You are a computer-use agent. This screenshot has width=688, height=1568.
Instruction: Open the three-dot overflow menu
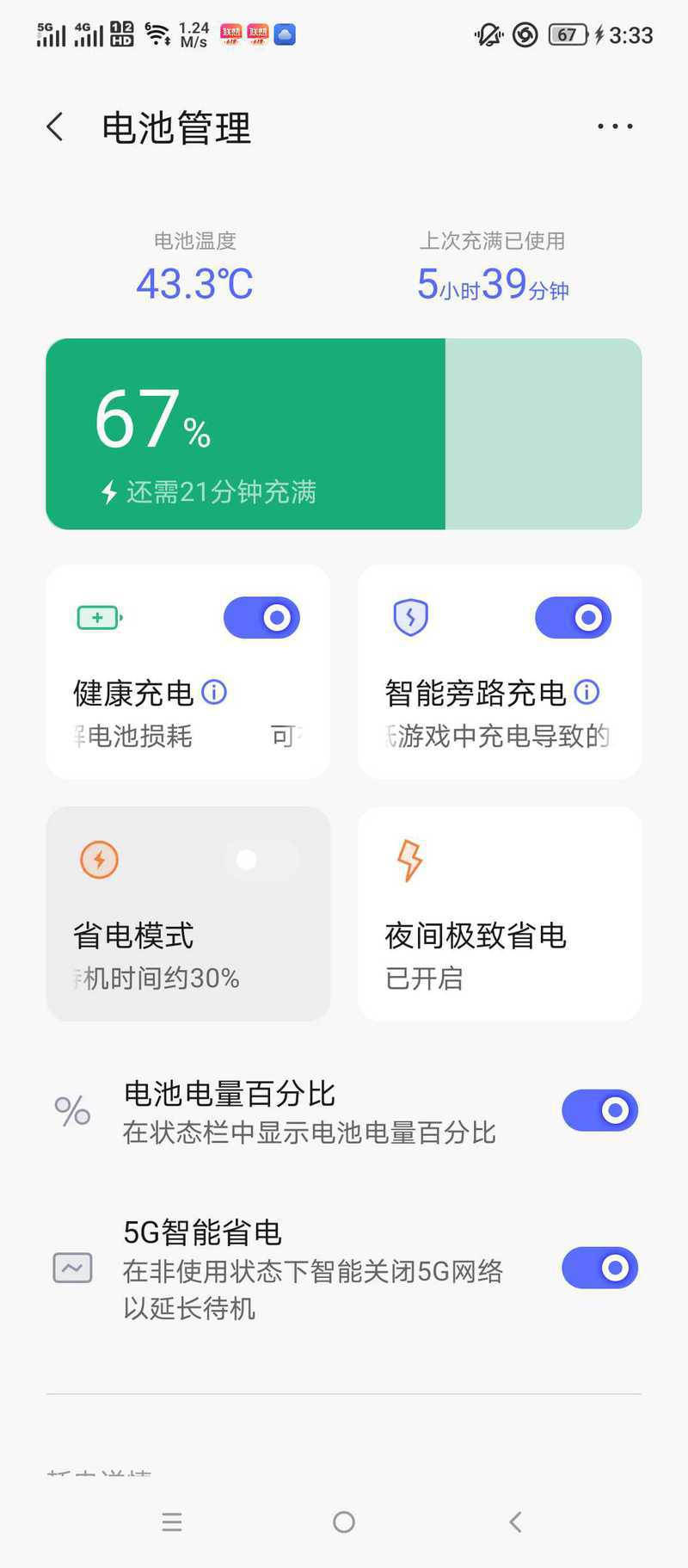click(615, 127)
